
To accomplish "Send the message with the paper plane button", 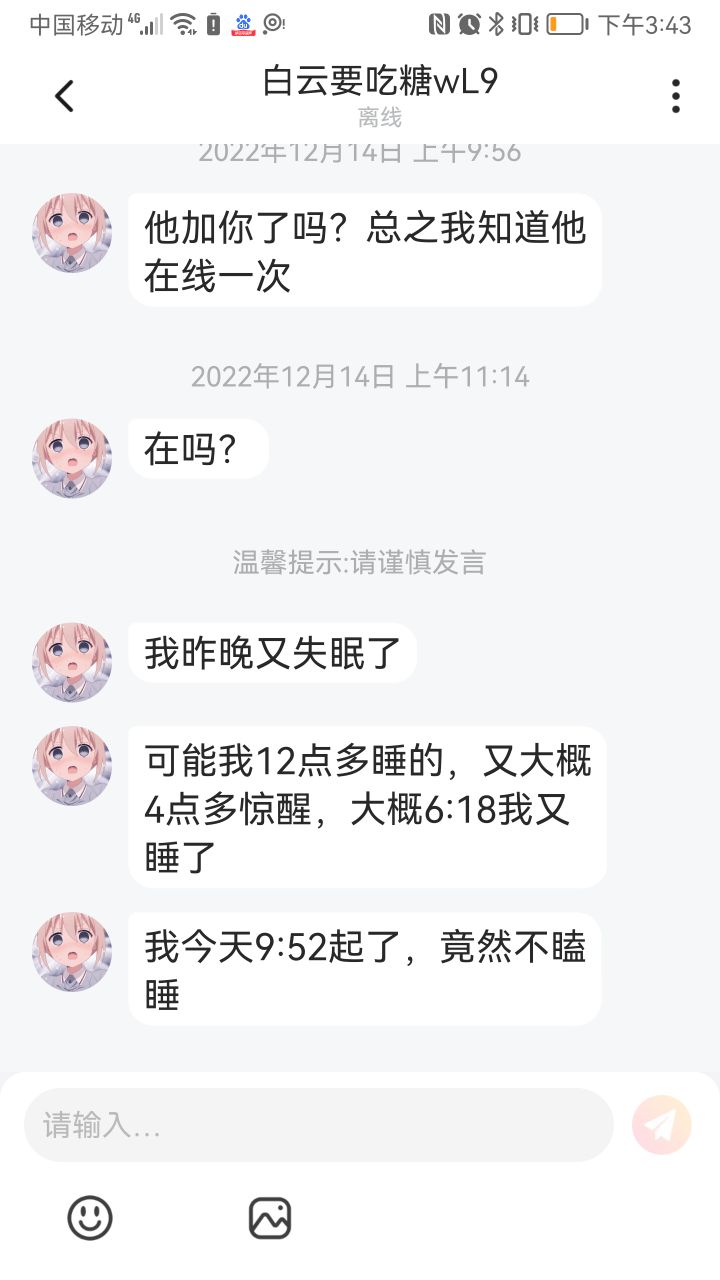I will (661, 1125).
